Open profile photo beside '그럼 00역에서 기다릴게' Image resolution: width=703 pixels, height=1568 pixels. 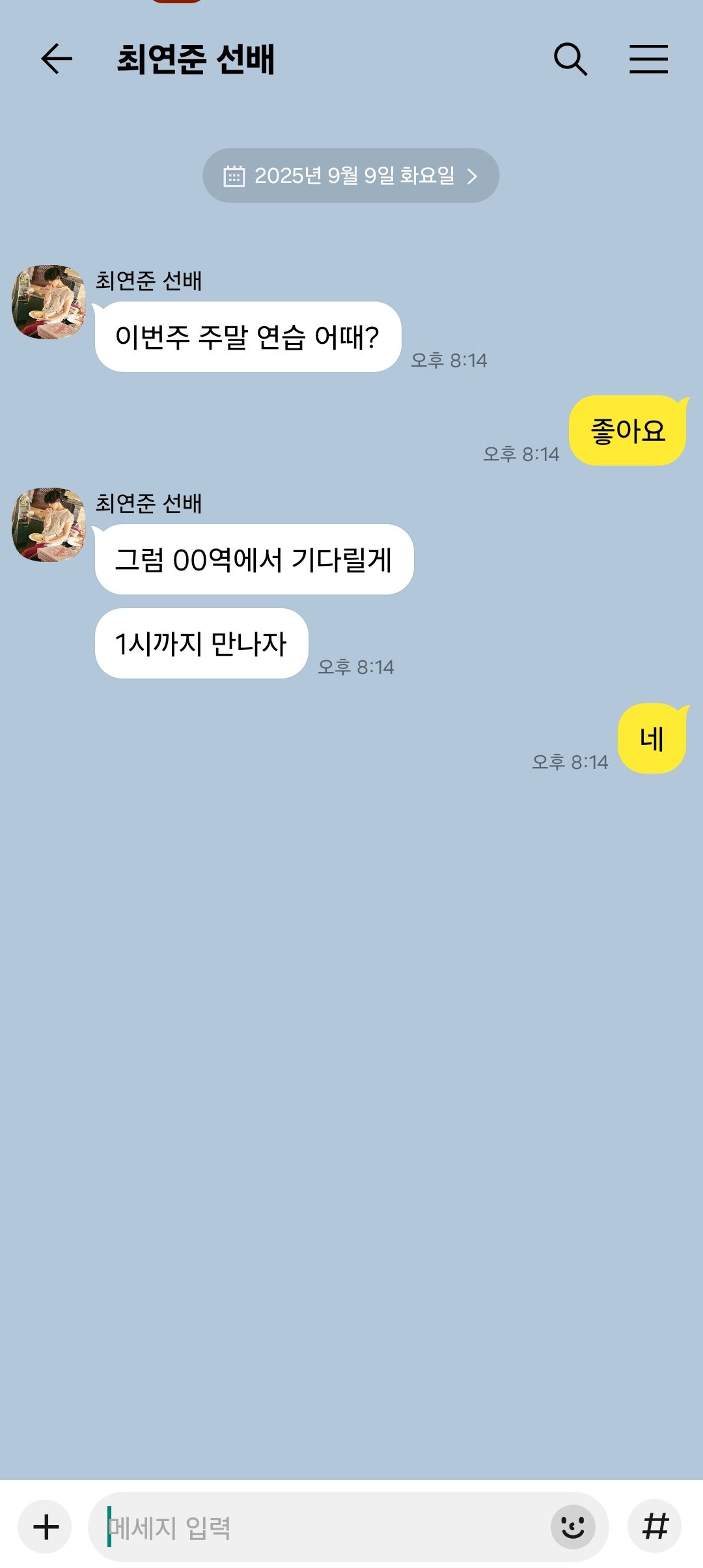coord(49,525)
